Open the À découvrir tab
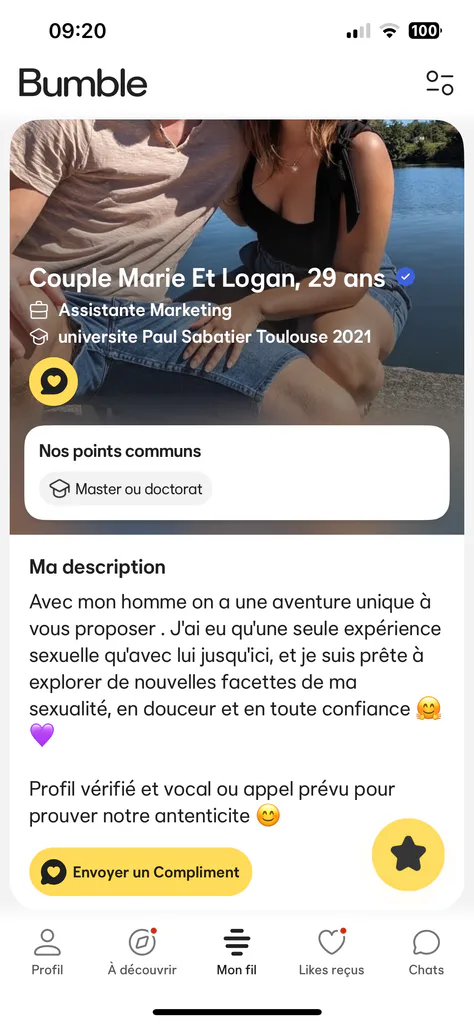Screen dimensions: 474x1024 [x=142, y=952]
